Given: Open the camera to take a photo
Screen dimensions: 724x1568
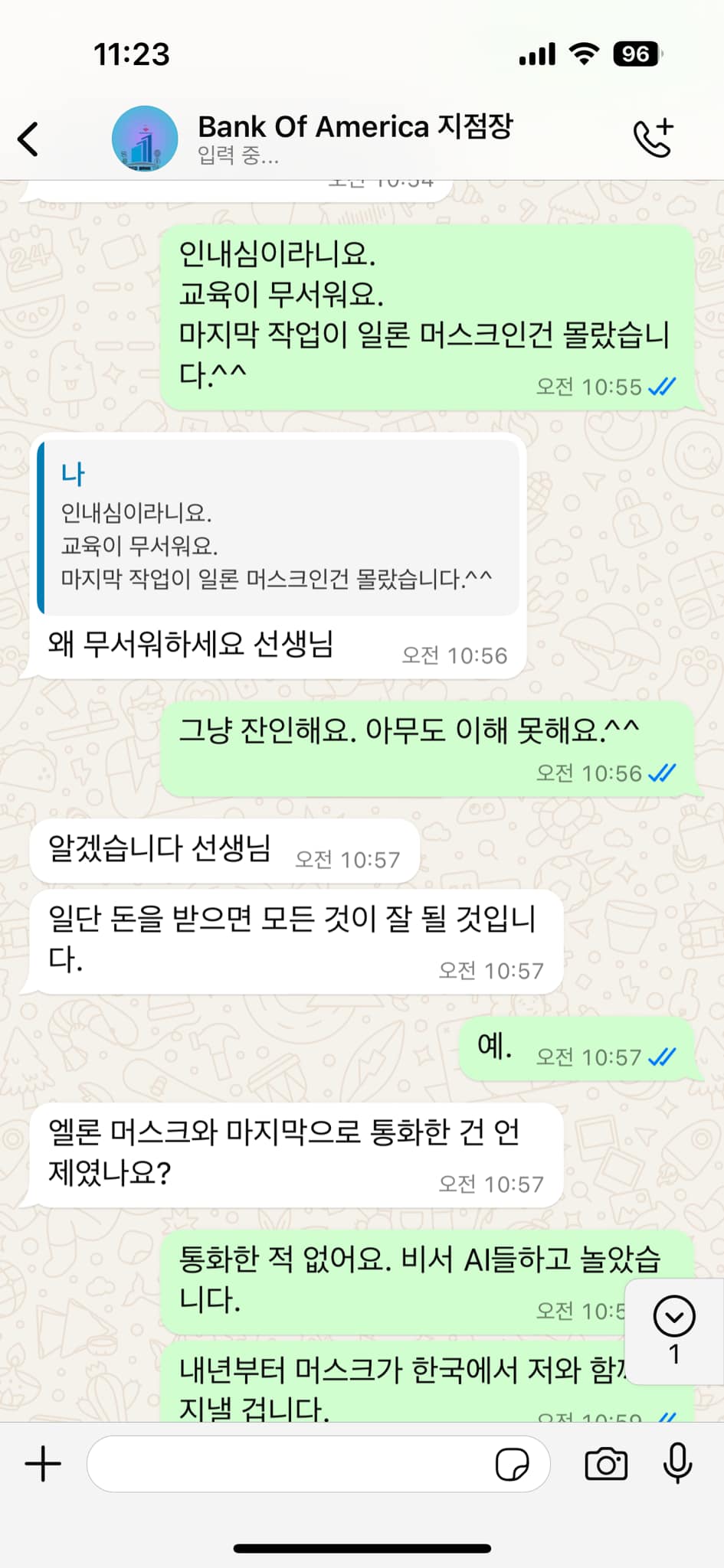Looking at the screenshot, I should [x=605, y=1465].
